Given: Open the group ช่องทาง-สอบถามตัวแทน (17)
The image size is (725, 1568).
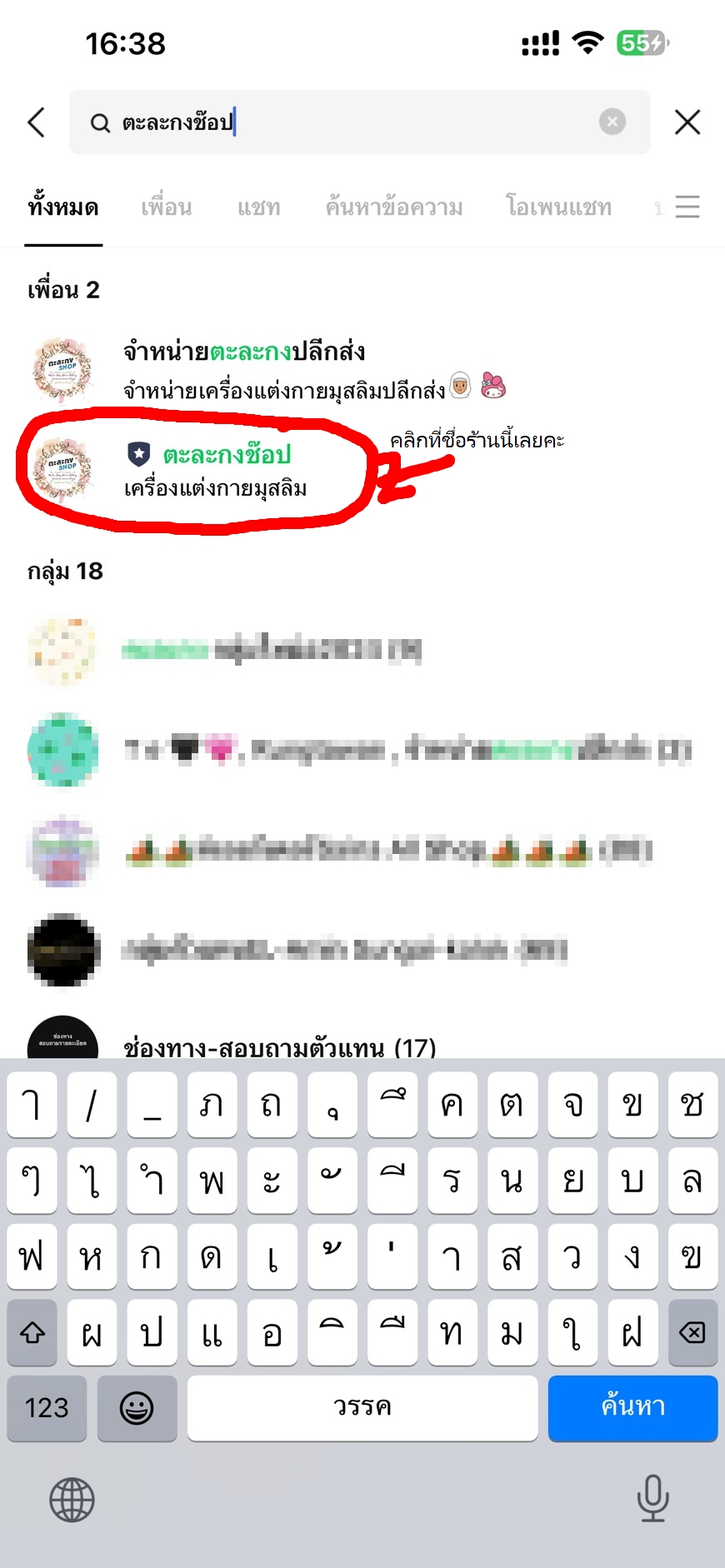Looking at the screenshot, I should [x=279, y=1045].
